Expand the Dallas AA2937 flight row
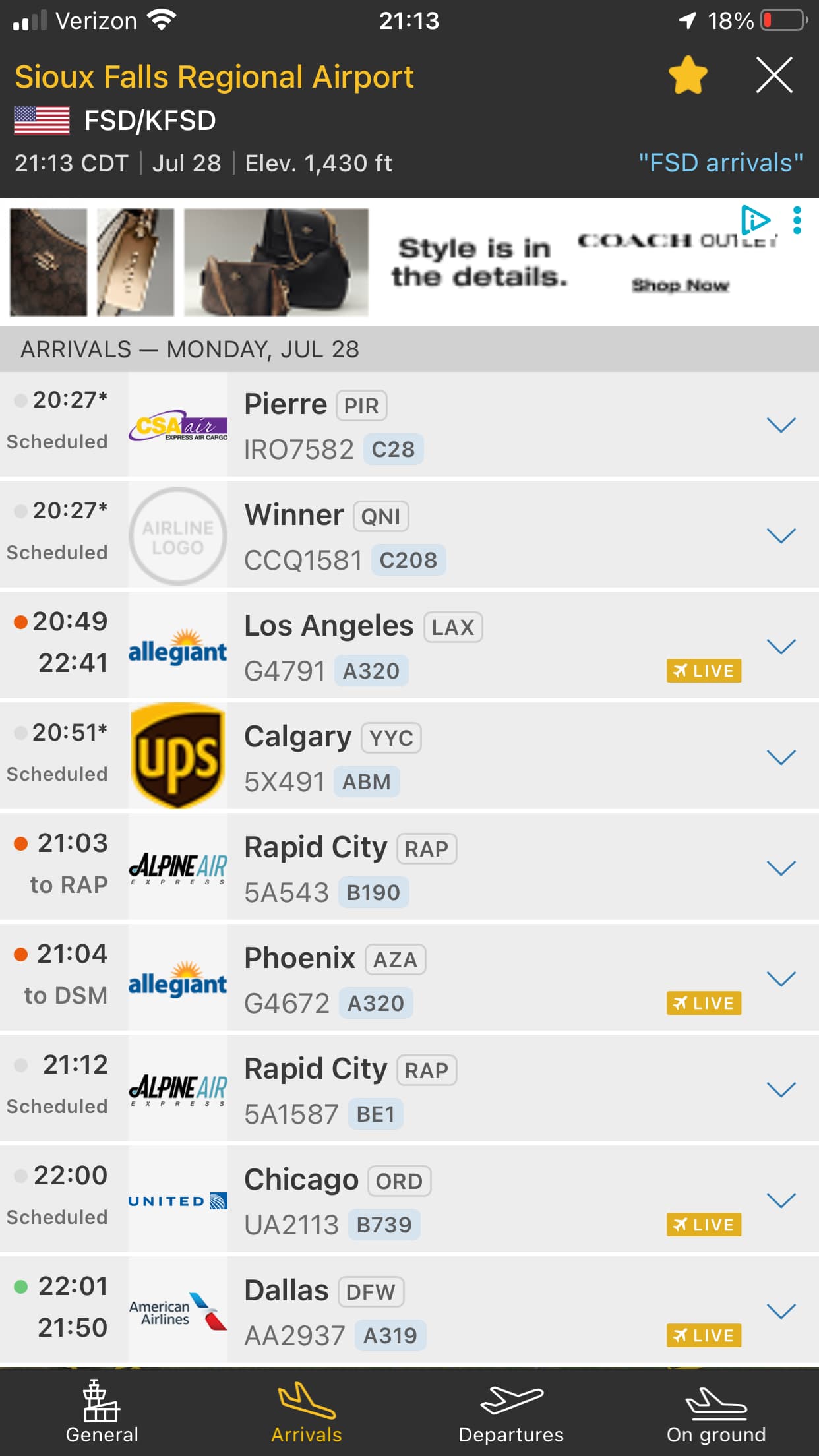 tap(781, 1312)
